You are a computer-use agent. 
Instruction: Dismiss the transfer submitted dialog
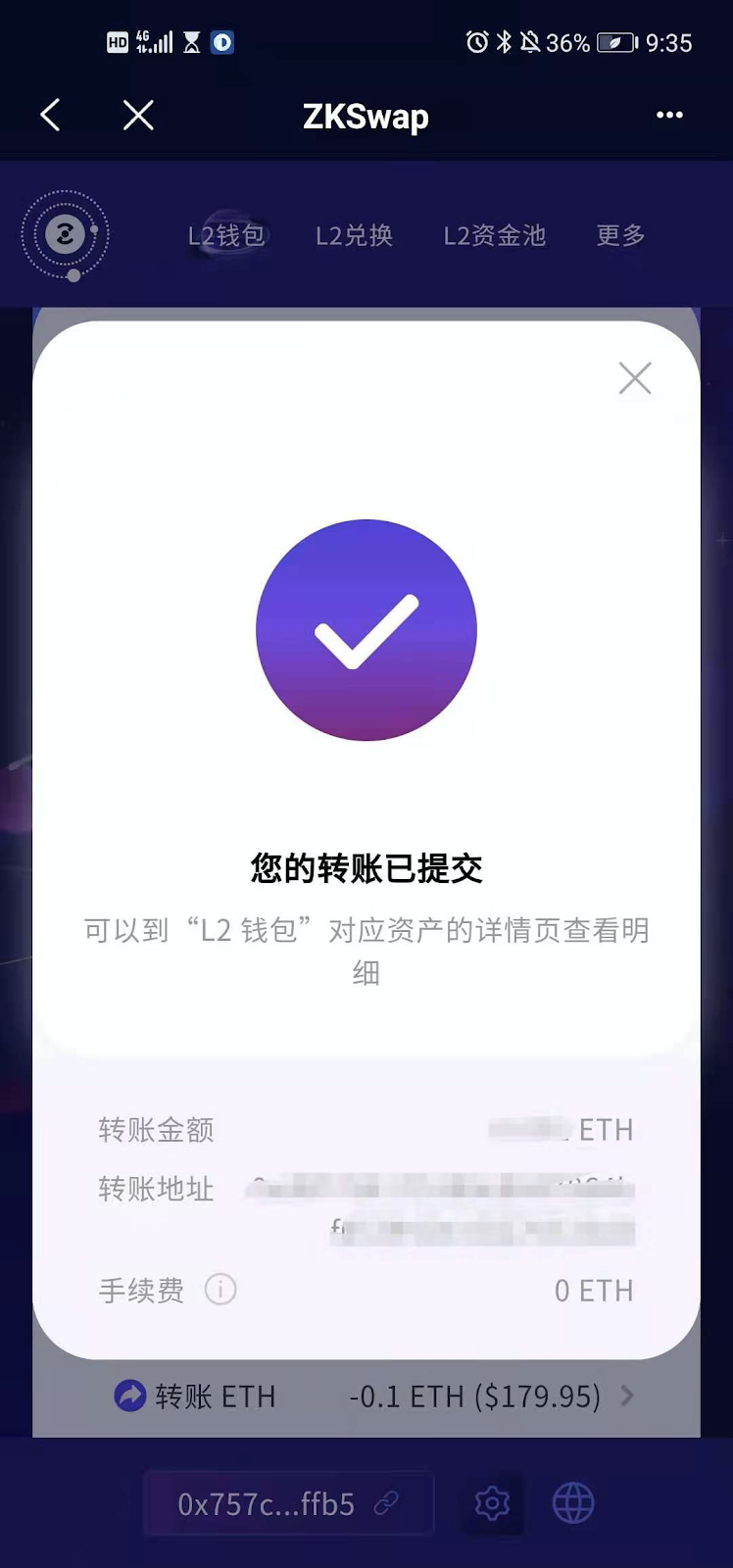(x=635, y=378)
